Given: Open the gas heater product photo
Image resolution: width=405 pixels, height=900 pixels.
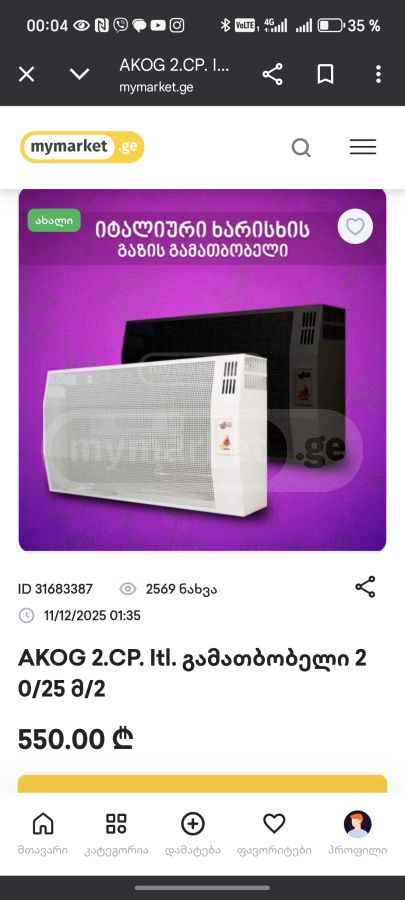Looking at the screenshot, I should coord(202,370).
